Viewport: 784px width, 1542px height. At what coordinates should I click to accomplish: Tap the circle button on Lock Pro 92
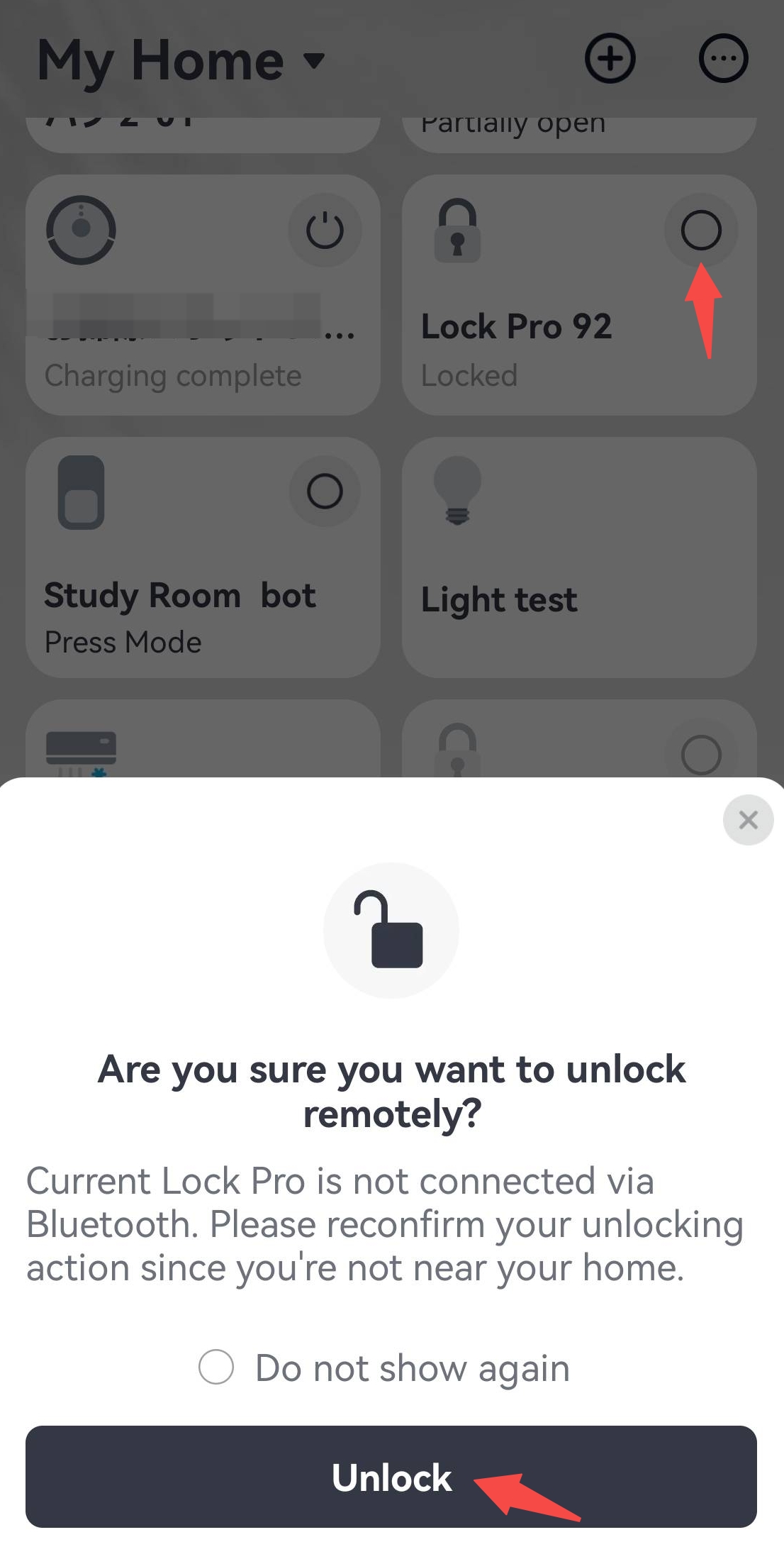[x=700, y=230]
